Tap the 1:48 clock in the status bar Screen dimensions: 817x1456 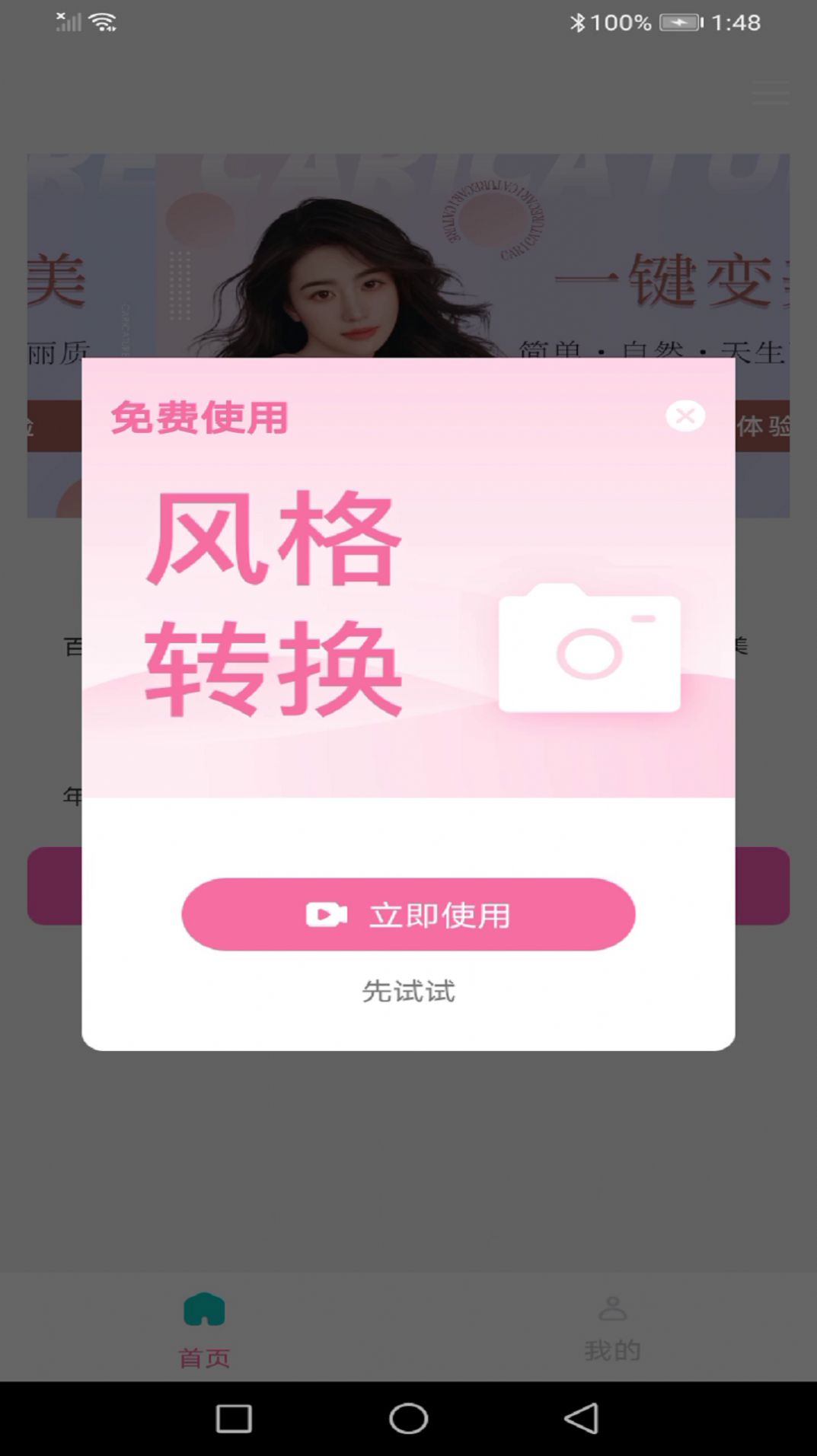tap(736, 21)
